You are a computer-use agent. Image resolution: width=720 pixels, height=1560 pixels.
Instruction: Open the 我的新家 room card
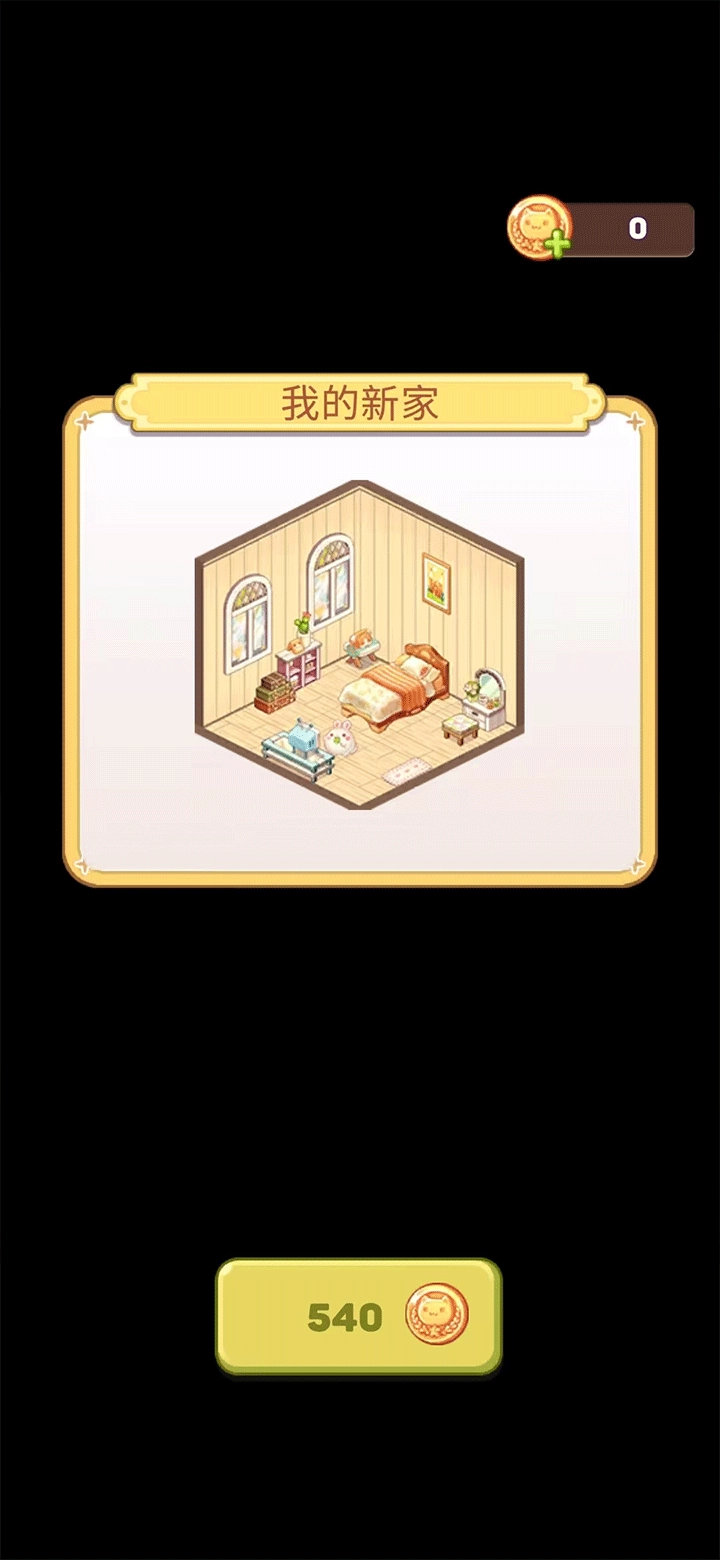(359, 645)
